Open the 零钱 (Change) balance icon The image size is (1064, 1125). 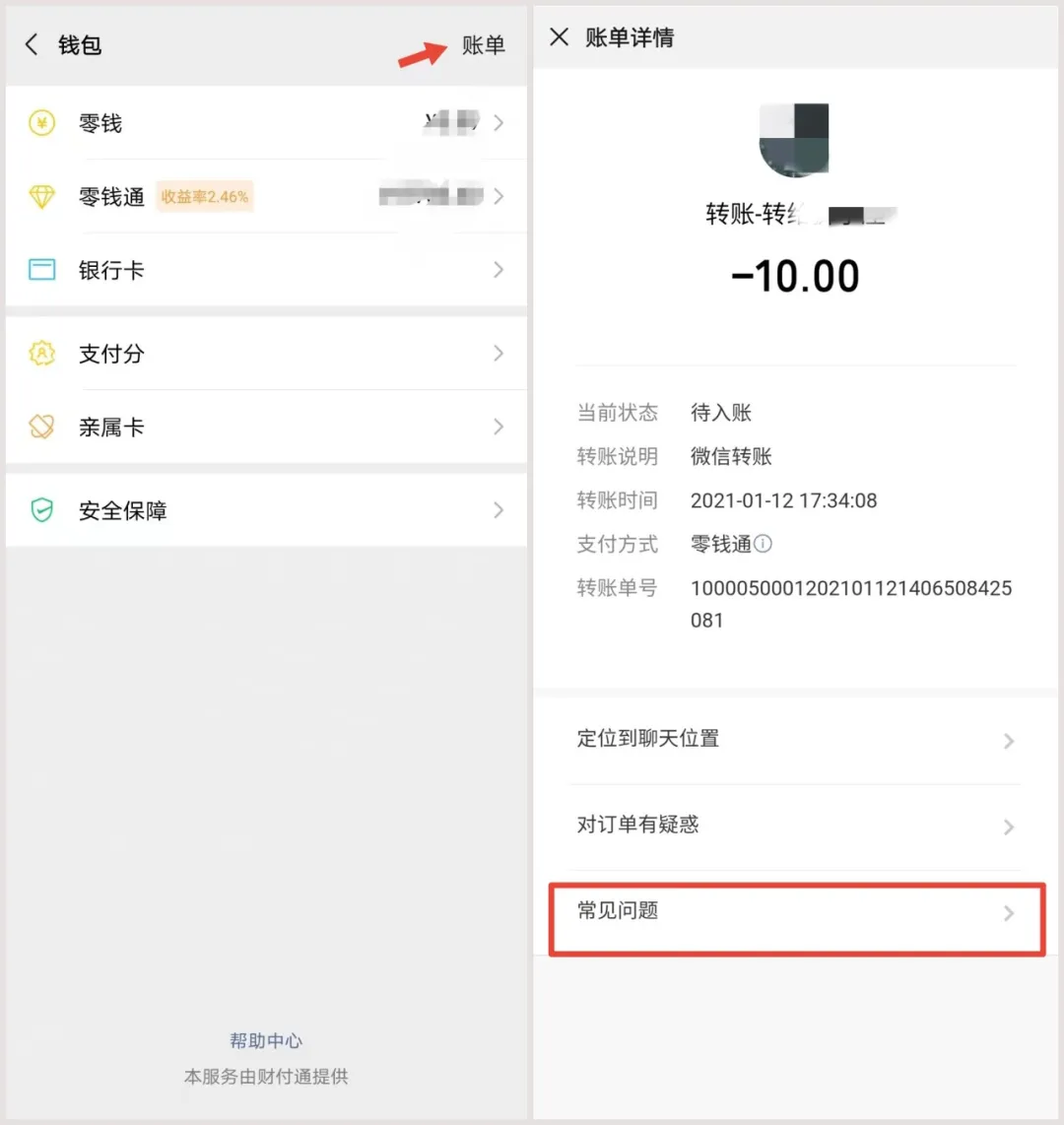point(40,122)
